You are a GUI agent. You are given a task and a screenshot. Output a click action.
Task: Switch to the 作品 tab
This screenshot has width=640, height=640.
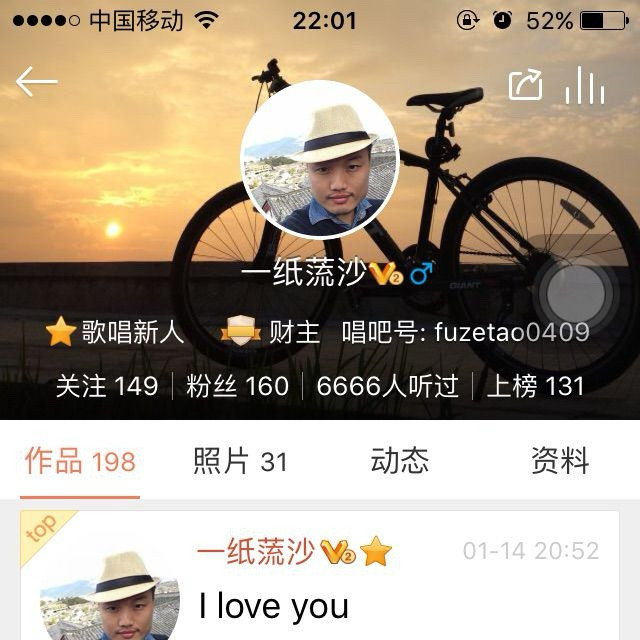[80, 461]
